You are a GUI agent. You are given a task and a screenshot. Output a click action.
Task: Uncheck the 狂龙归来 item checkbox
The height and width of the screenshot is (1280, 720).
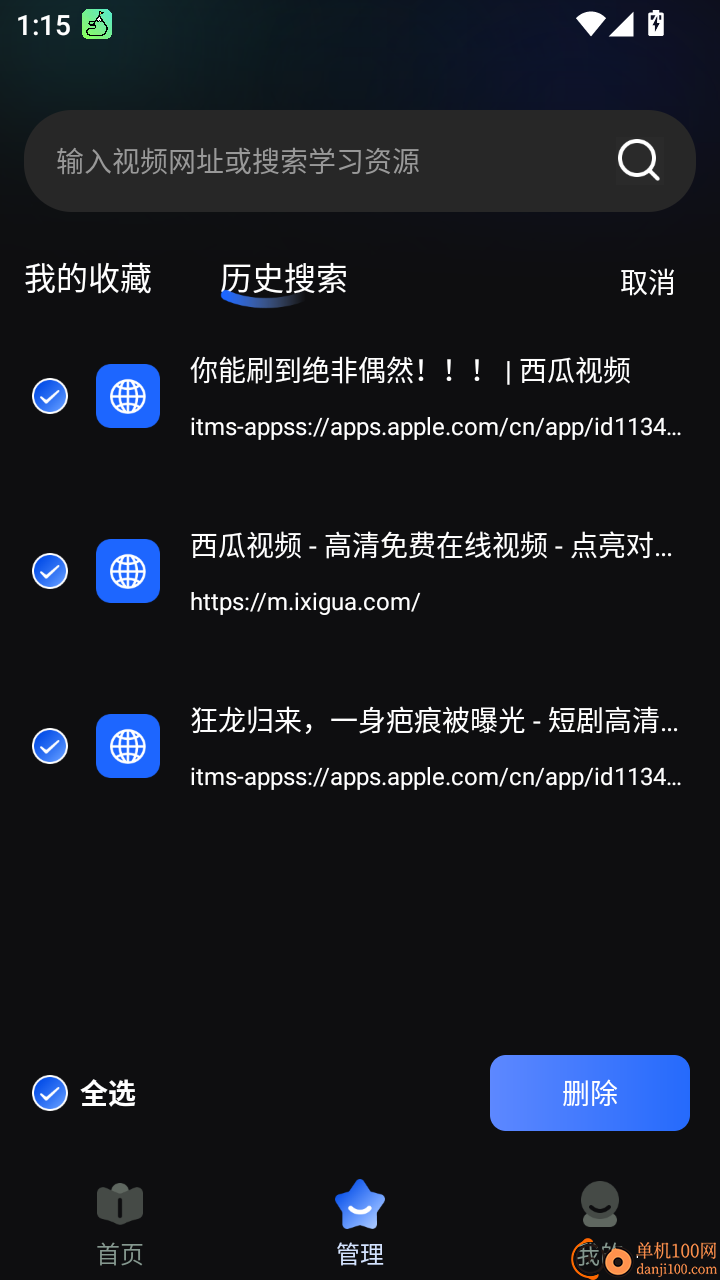click(x=50, y=746)
